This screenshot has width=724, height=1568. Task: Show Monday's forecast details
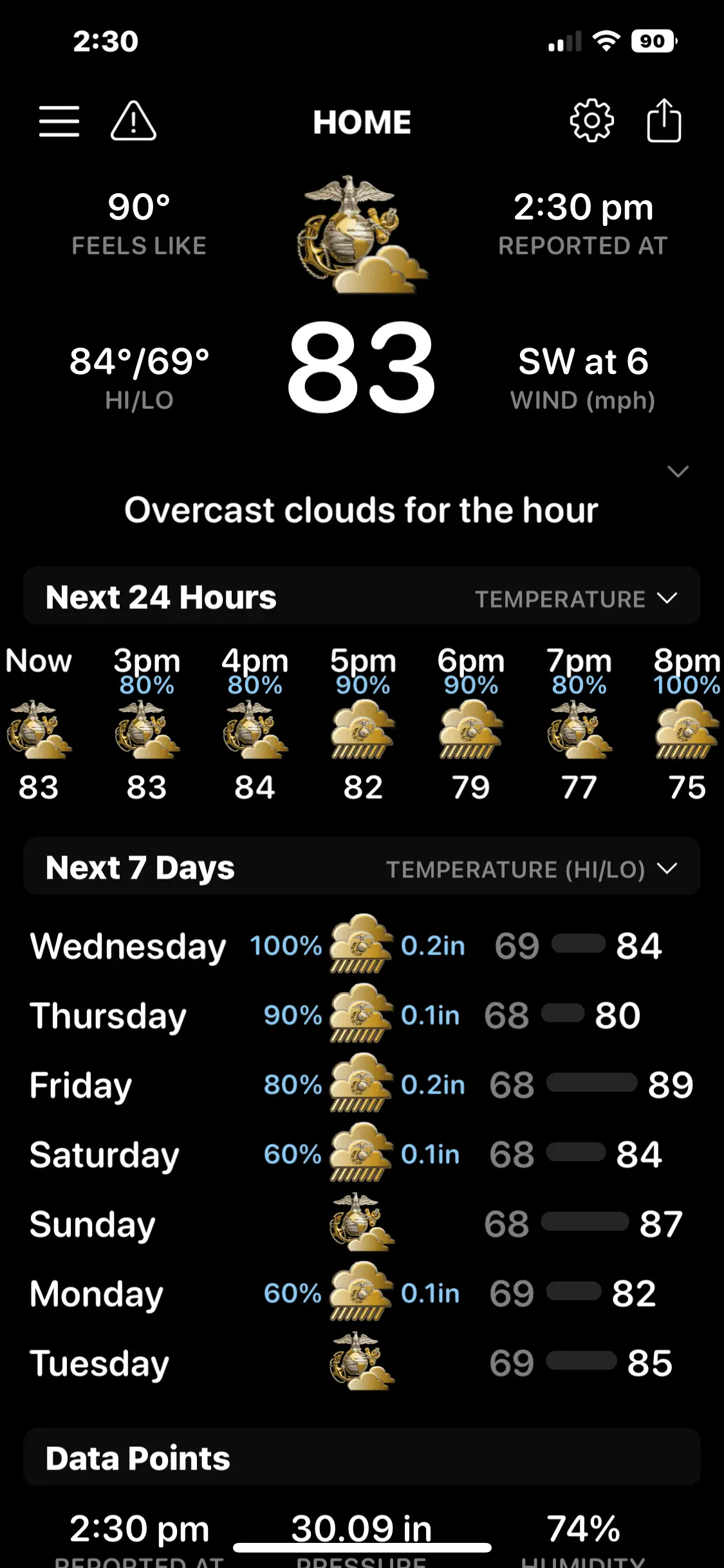(x=362, y=1293)
